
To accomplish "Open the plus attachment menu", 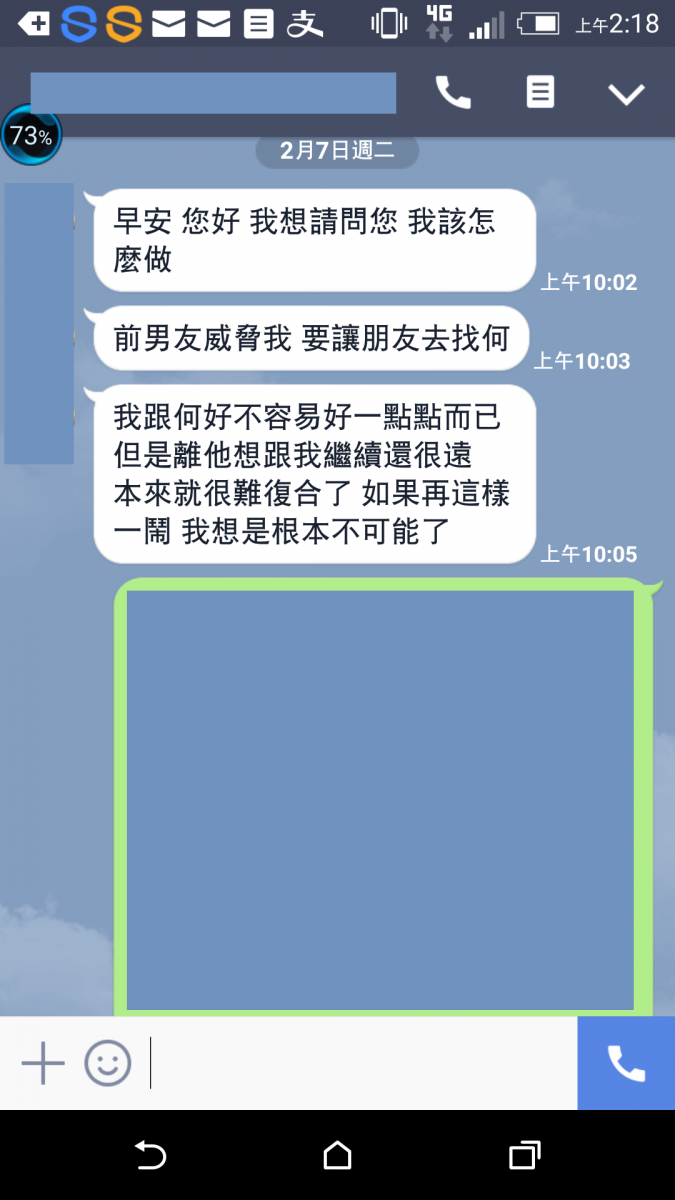I will point(43,1063).
